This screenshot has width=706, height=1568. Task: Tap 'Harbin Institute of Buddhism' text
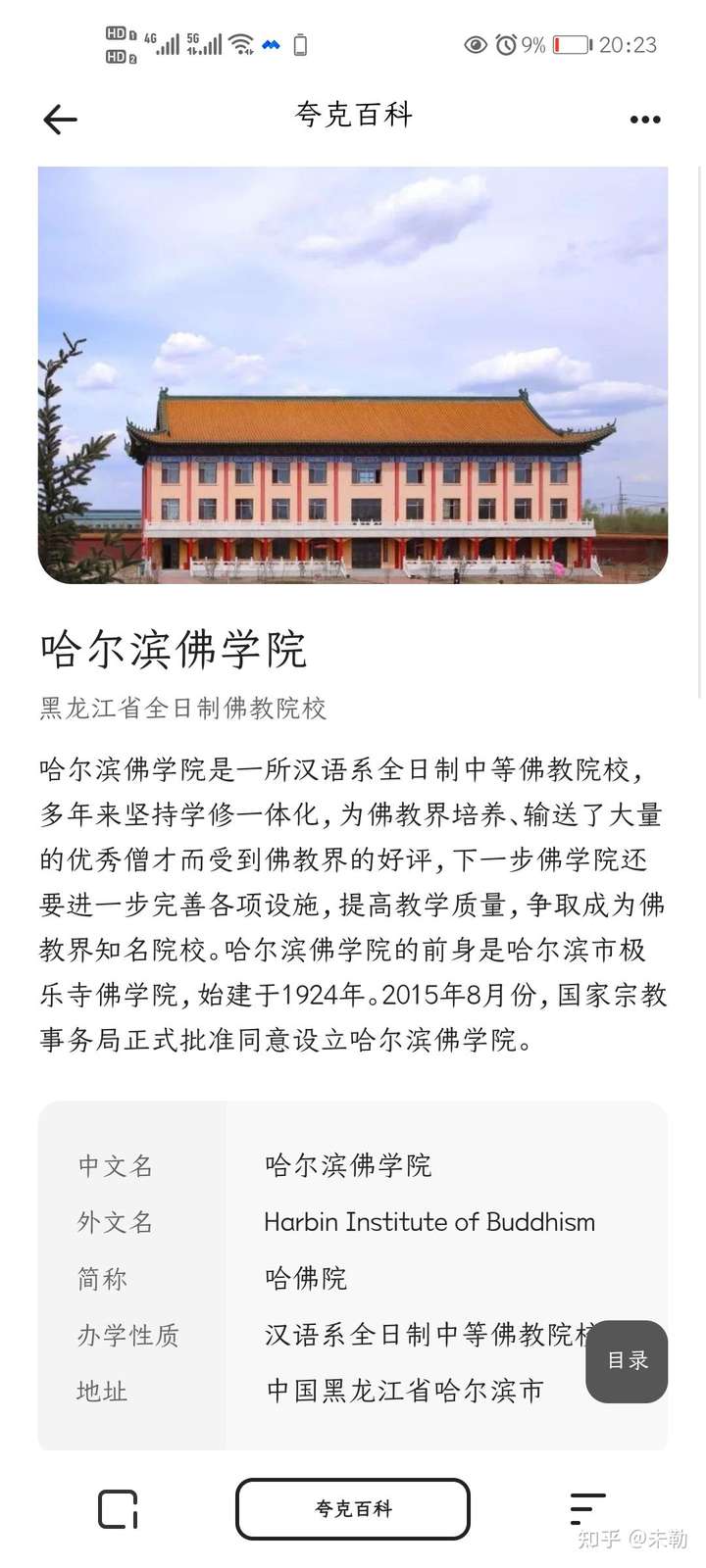(429, 1222)
